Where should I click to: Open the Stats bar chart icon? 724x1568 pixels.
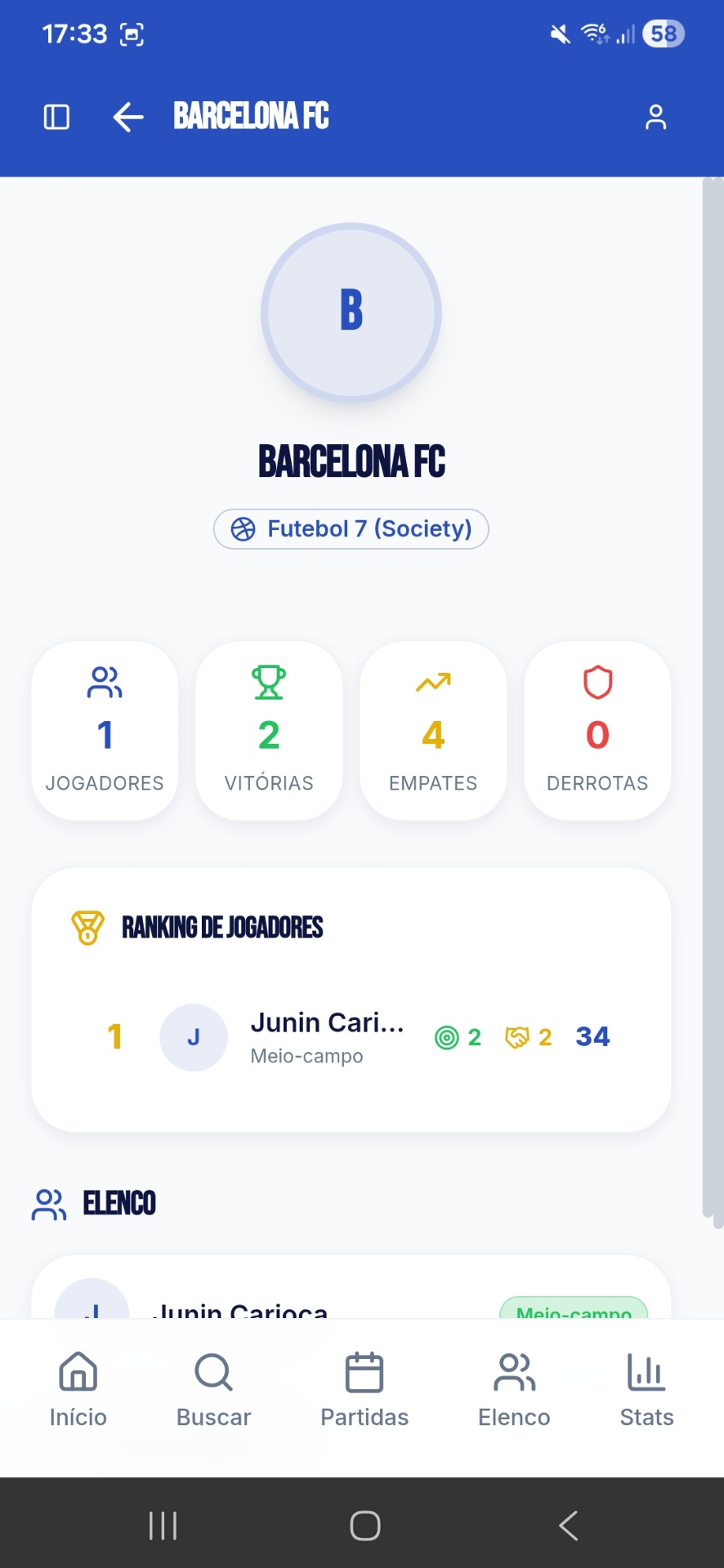[x=645, y=1374]
